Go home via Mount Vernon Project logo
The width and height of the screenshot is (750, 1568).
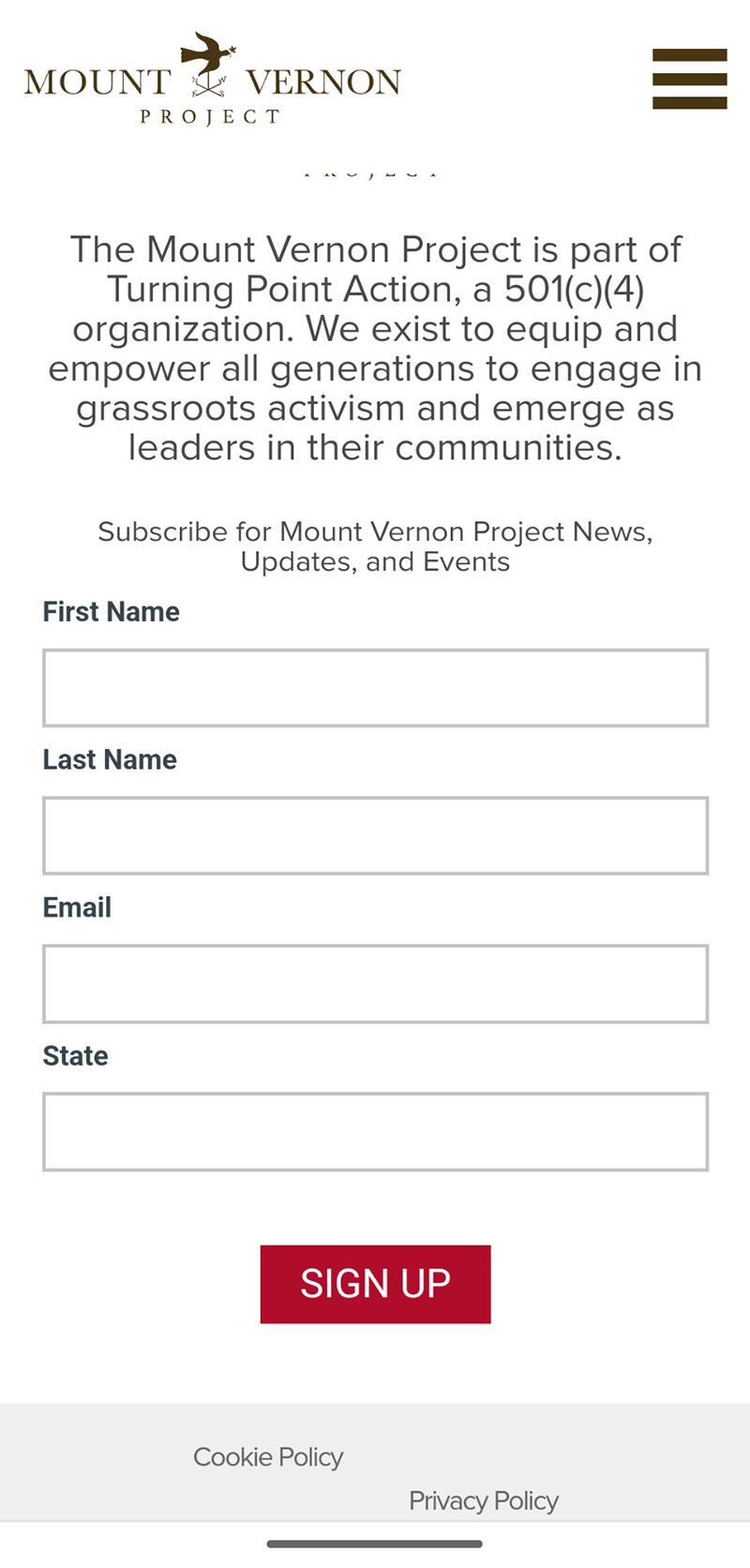pyautogui.click(x=213, y=79)
